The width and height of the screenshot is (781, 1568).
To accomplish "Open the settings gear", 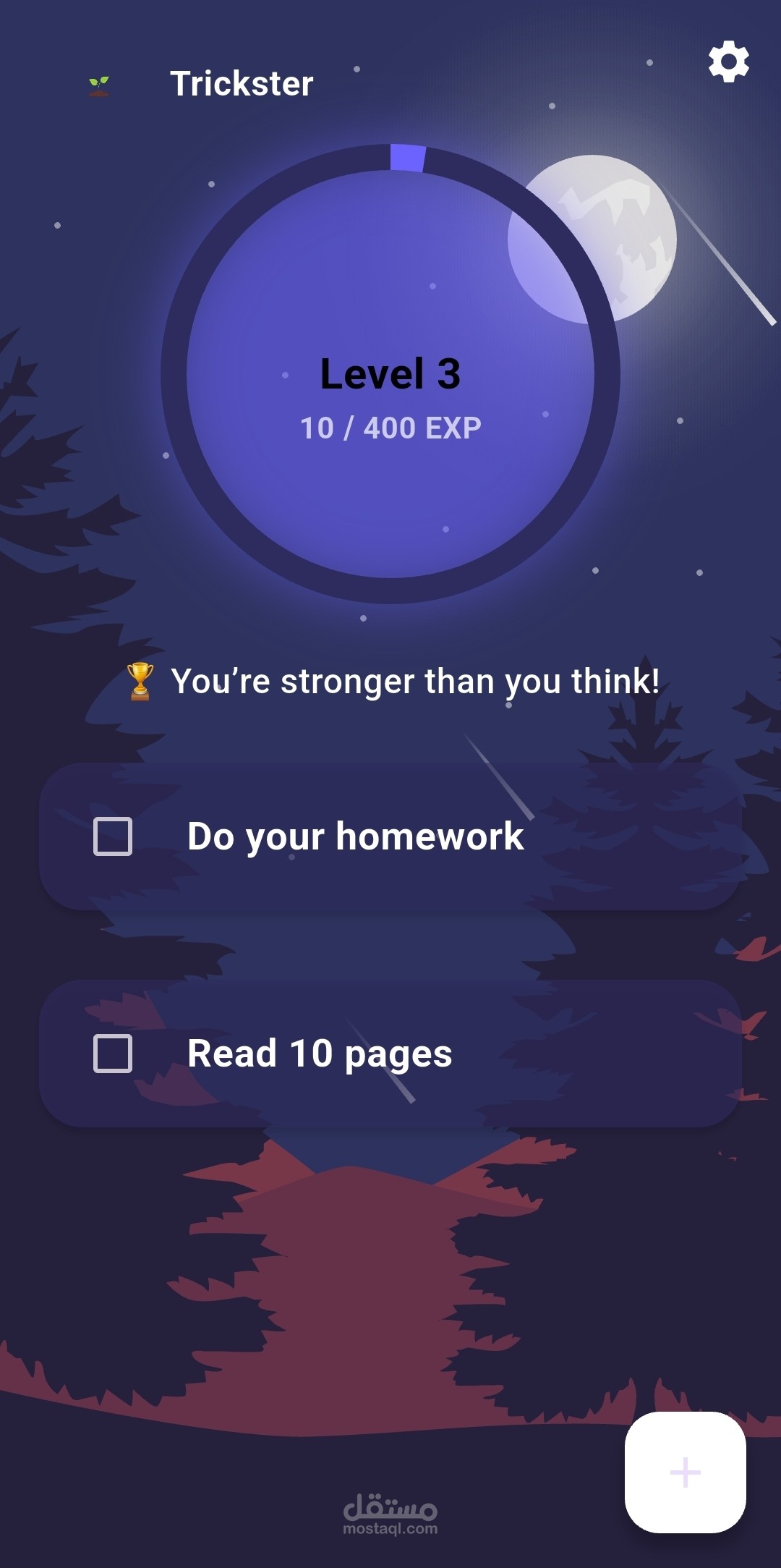I will [728, 62].
